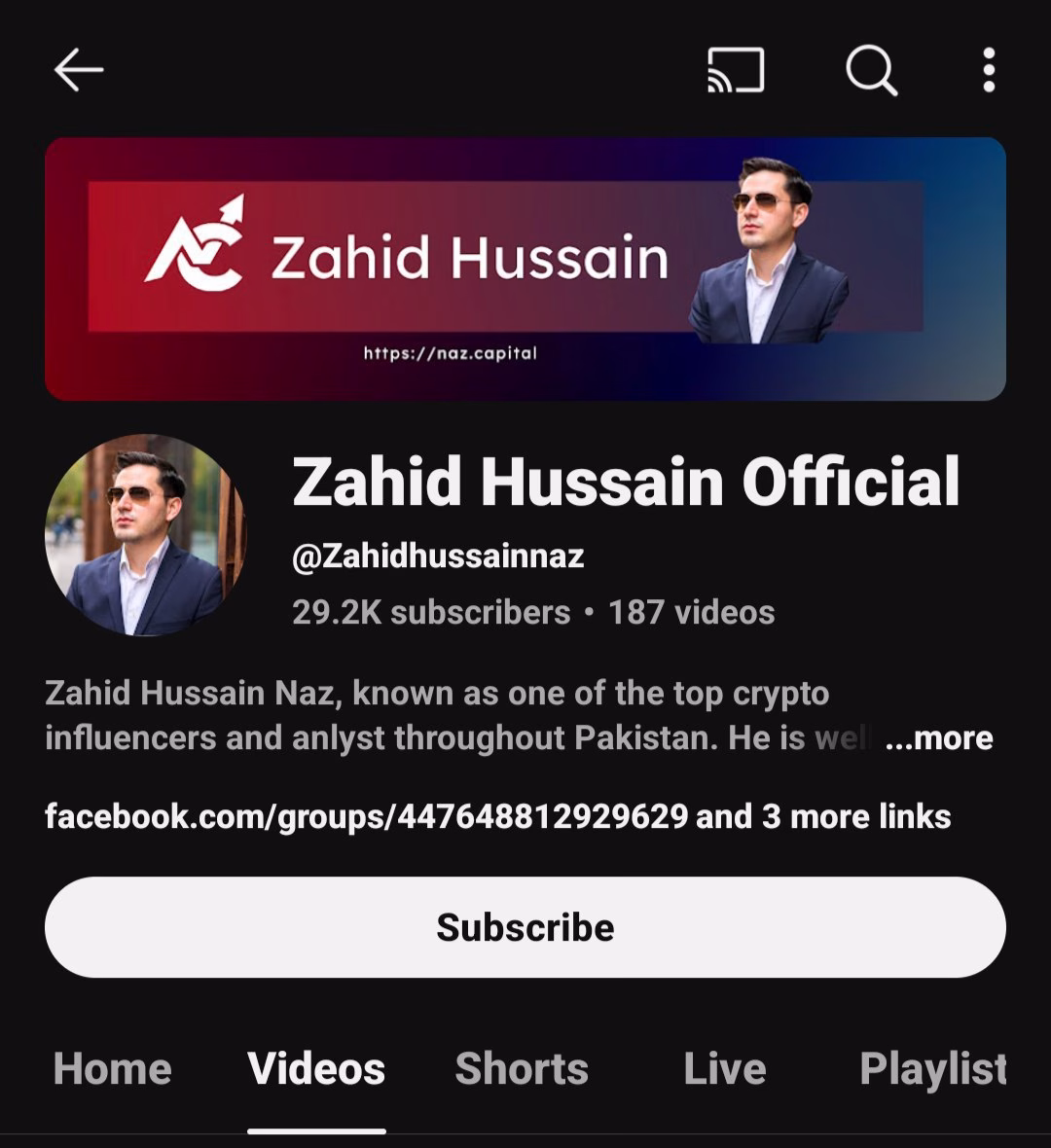Subscribe to Zahid Hussain Official
This screenshot has height=1148, width=1051.
click(x=525, y=927)
